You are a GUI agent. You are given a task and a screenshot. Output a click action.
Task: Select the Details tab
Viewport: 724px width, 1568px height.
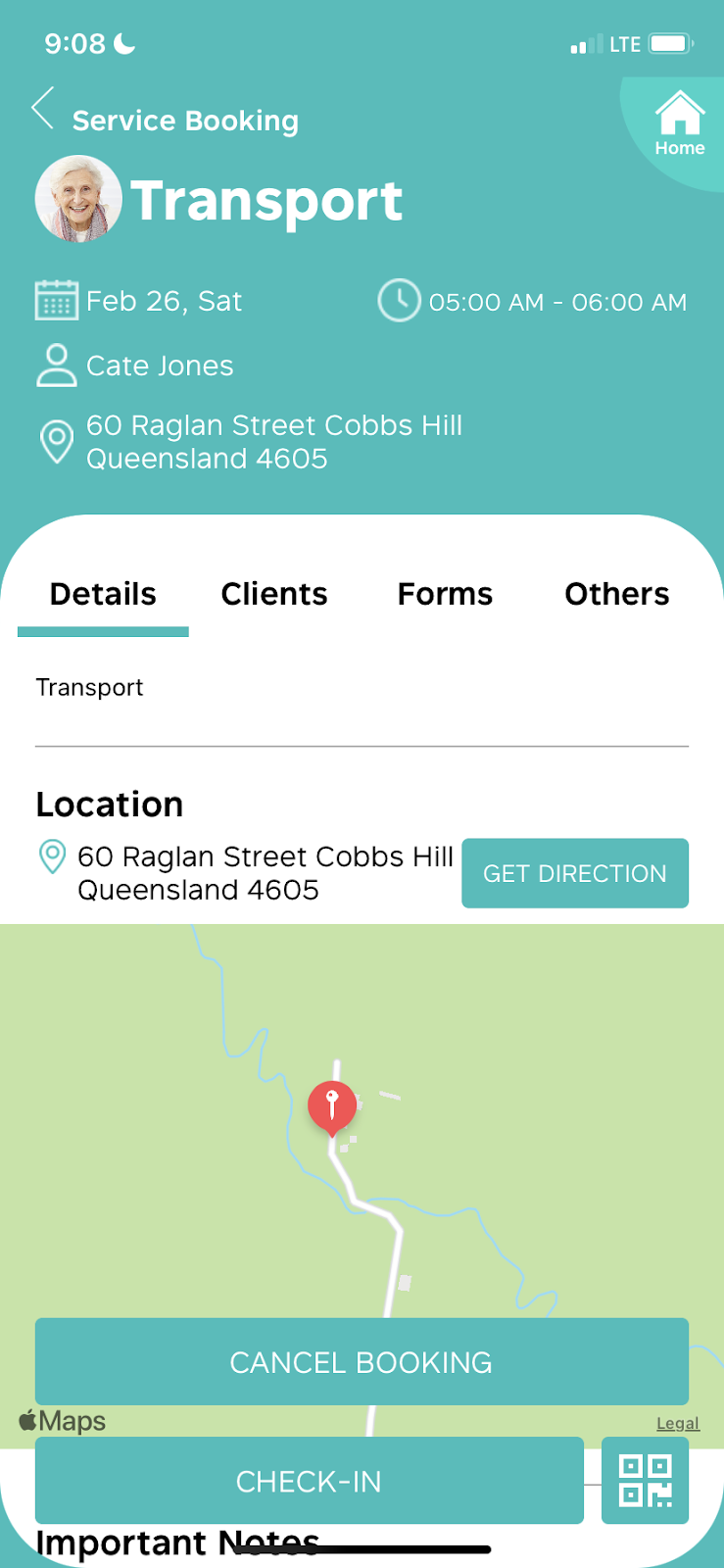pos(103,594)
